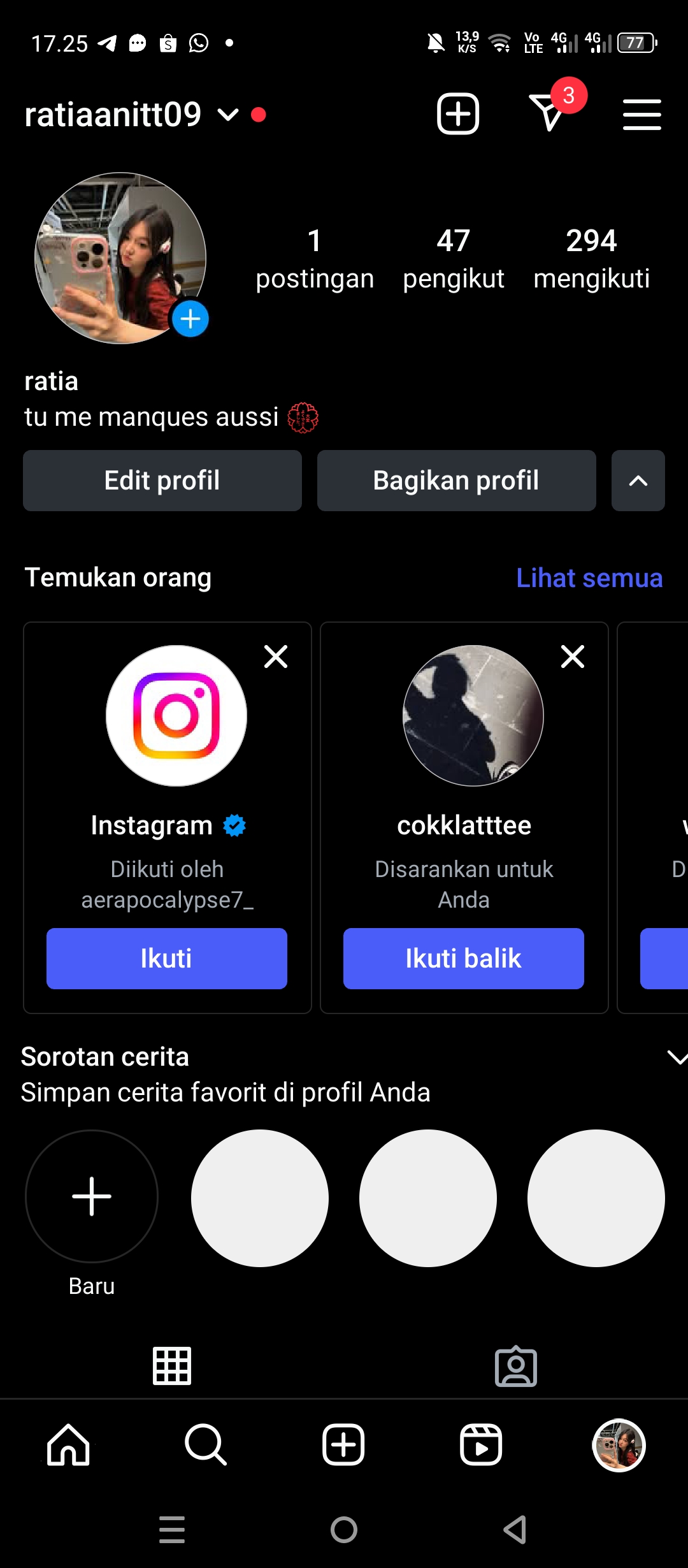Collapse the Temukan orang suggestions
The height and width of the screenshot is (1568, 688).
point(638,481)
